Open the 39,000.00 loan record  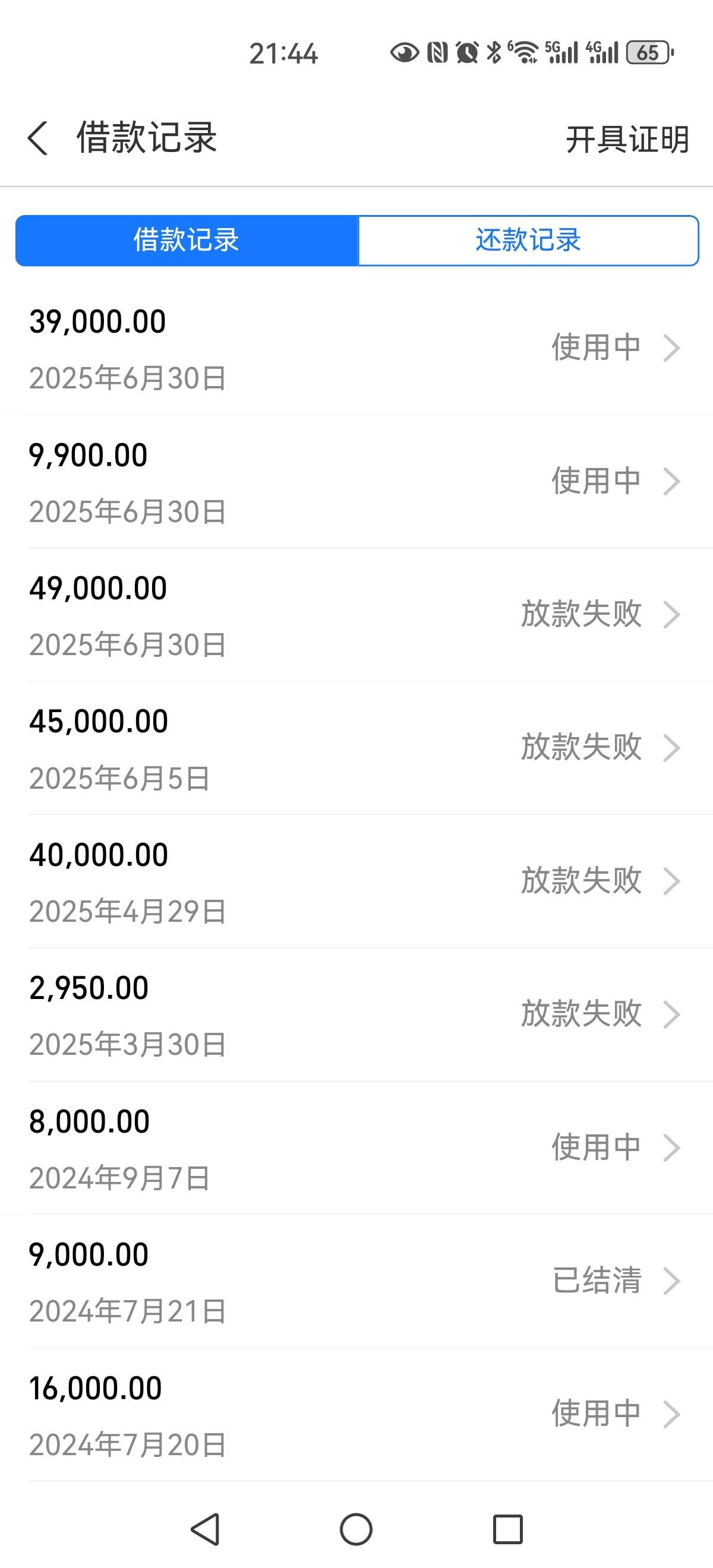point(356,348)
